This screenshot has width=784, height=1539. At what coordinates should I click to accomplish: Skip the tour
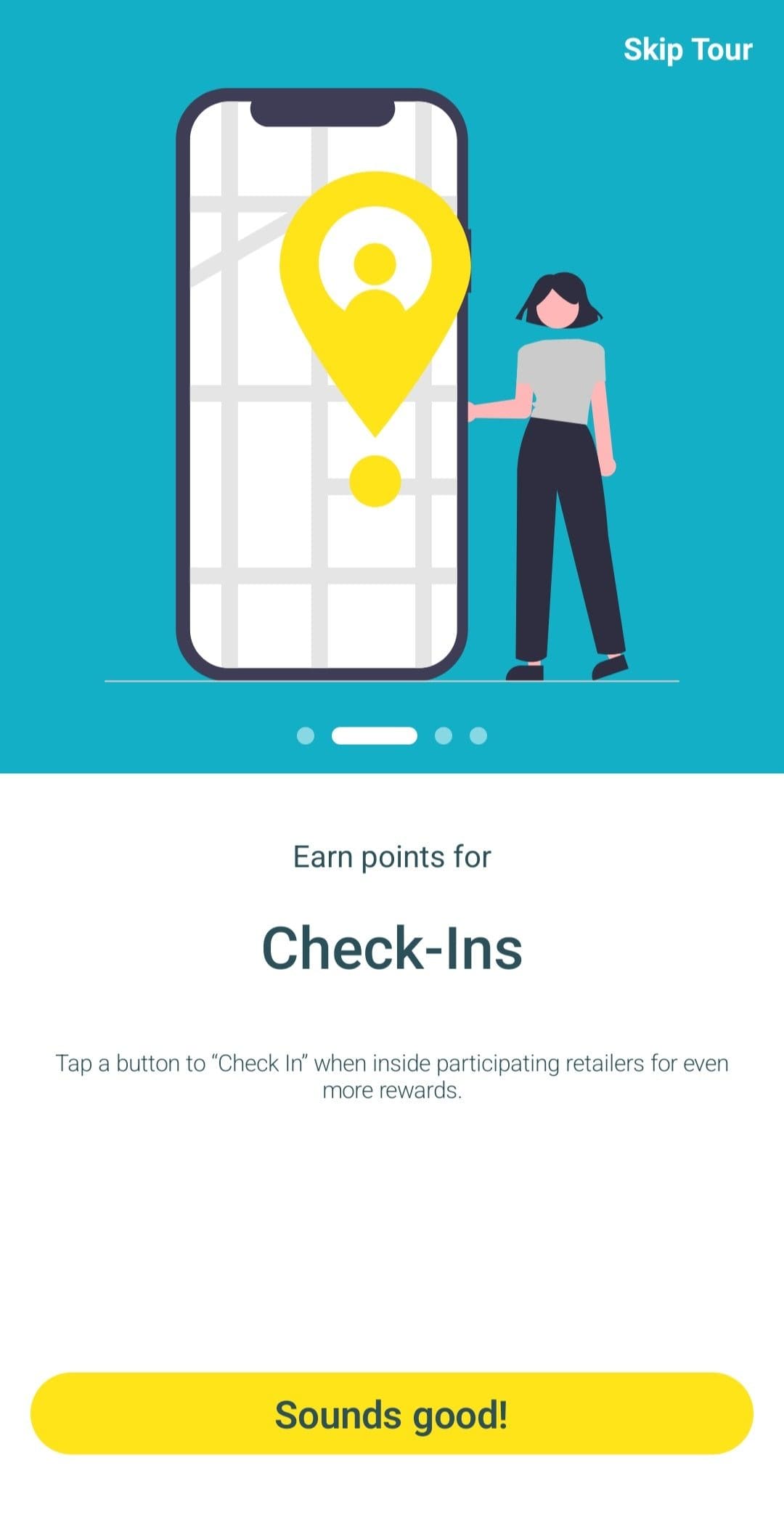[687, 49]
